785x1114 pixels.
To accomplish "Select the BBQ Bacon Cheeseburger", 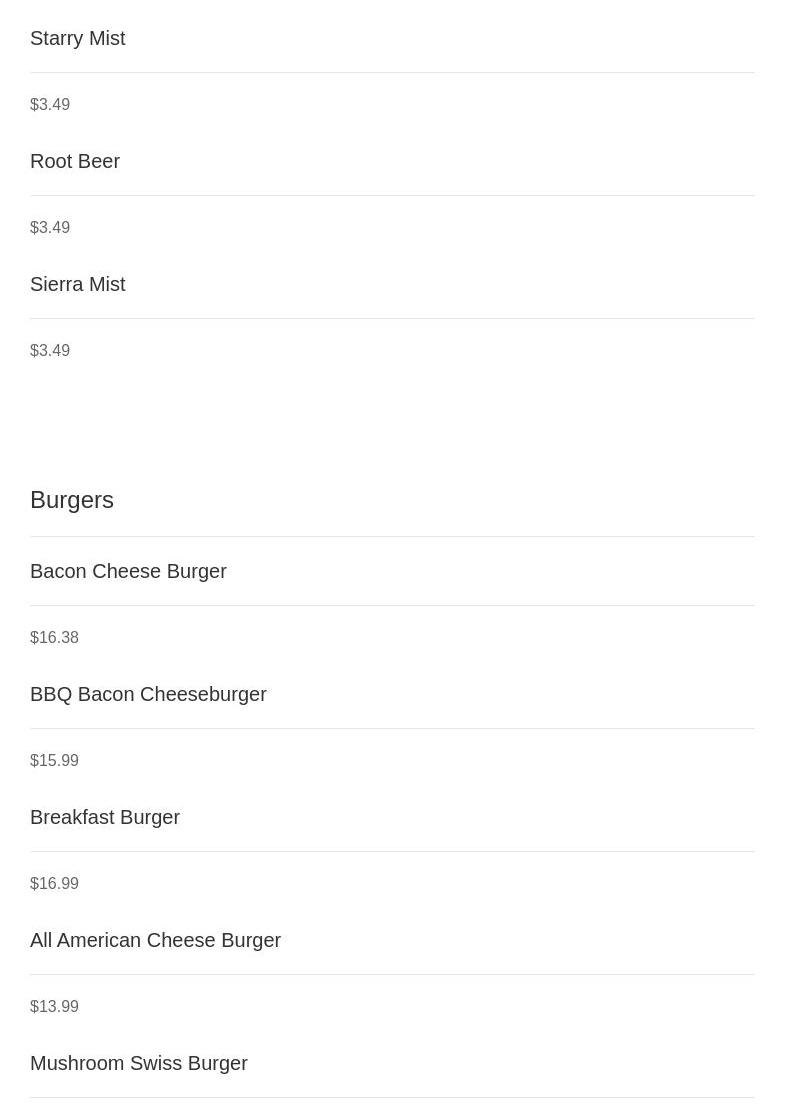I will pos(148,694).
